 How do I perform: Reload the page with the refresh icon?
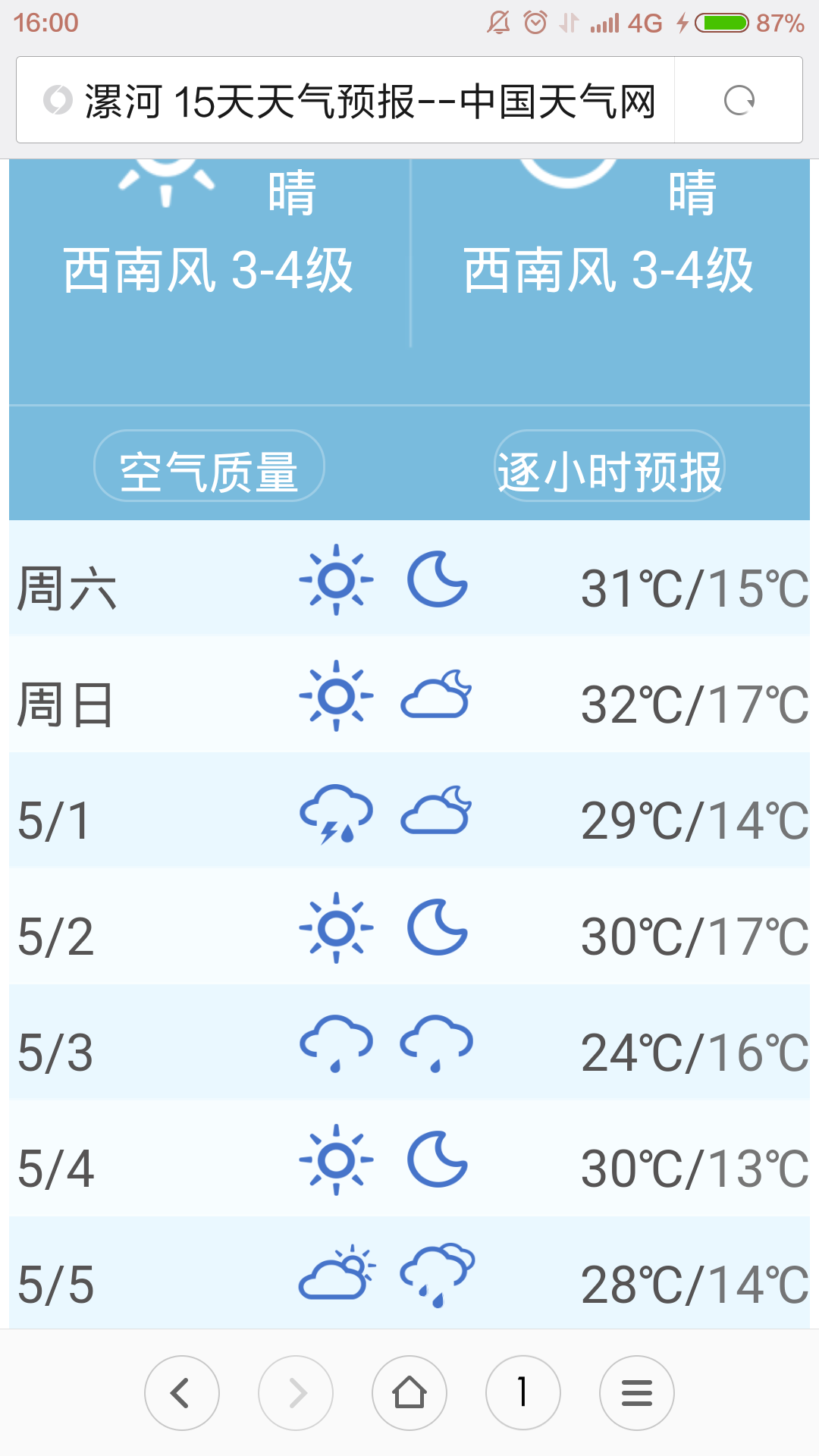tap(739, 100)
